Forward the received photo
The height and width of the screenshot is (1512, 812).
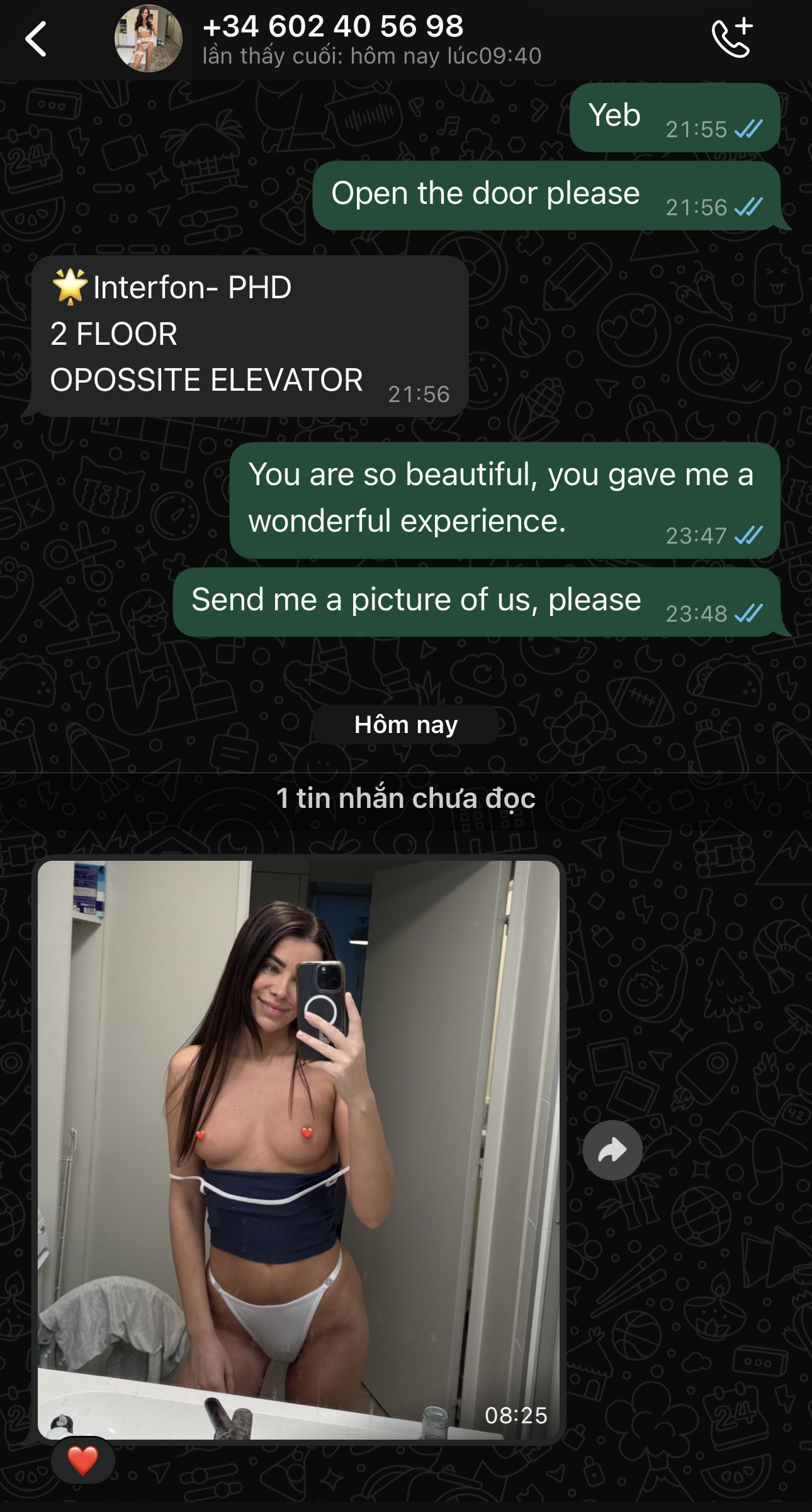(x=612, y=1150)
